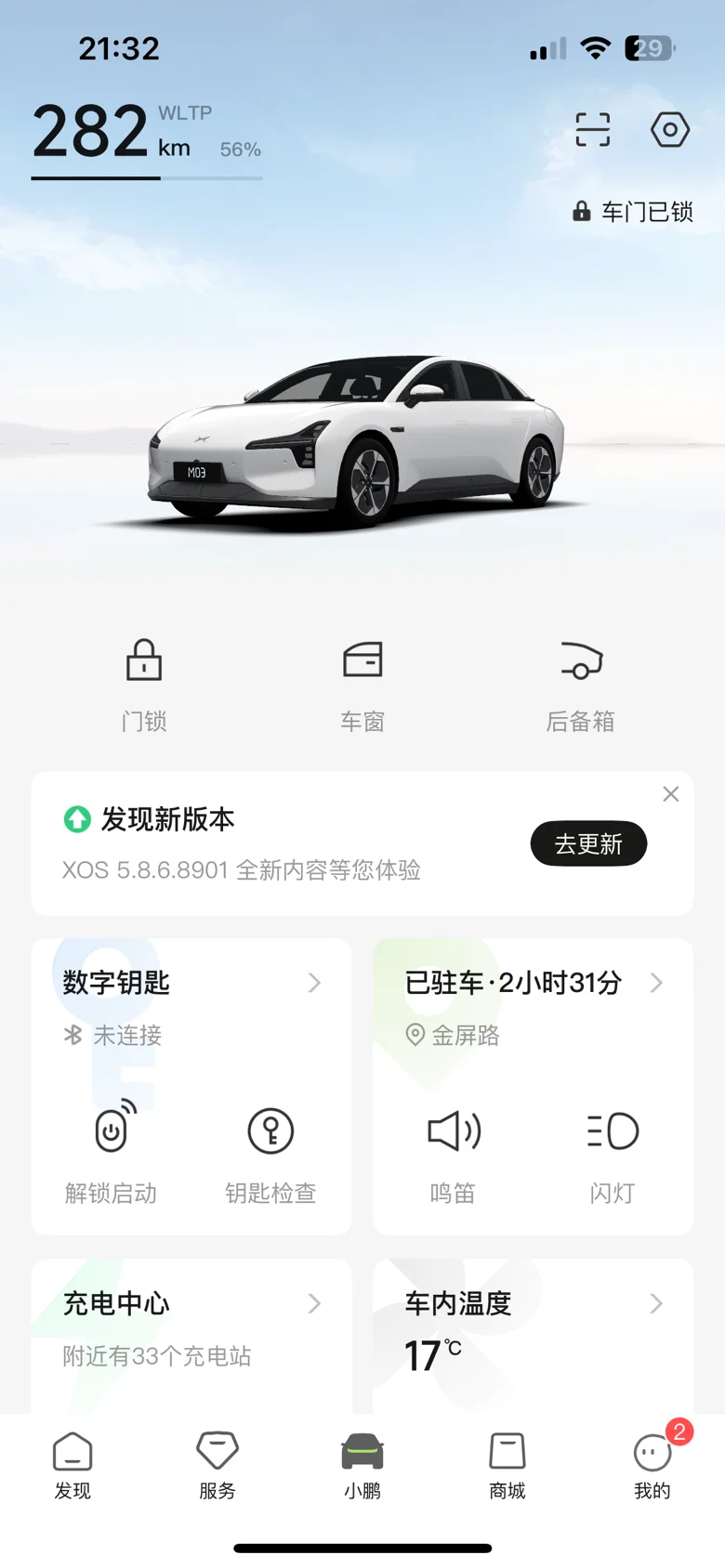The height and width of the screenshot is (1568, 725).
Task: Tap 解锁启动 unlock and start
Action: [112, 1152]
